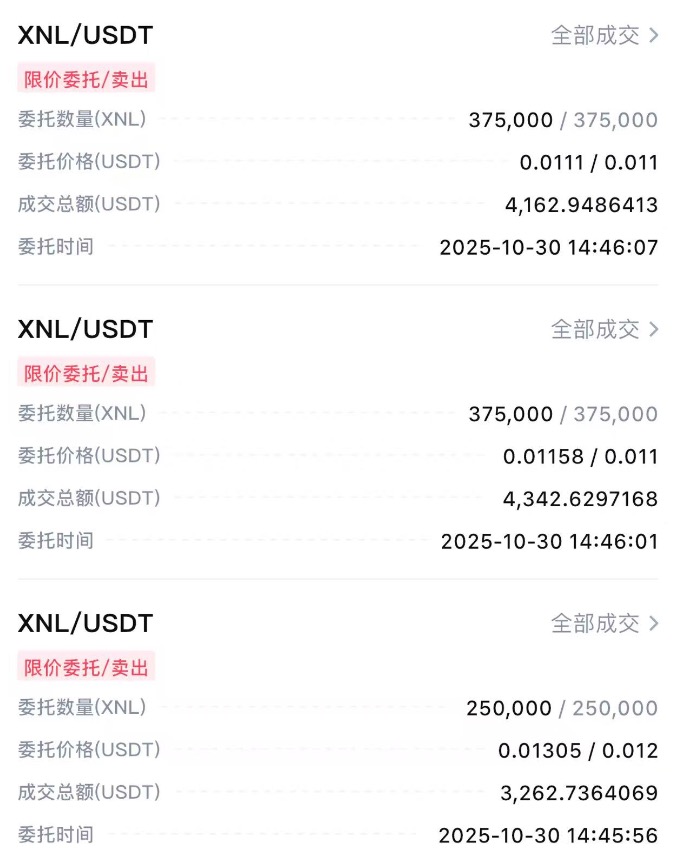Open 全部成交 details for the 14:46:07 order
This screenshot has height=868, width=674.
(x=604, y=35)
